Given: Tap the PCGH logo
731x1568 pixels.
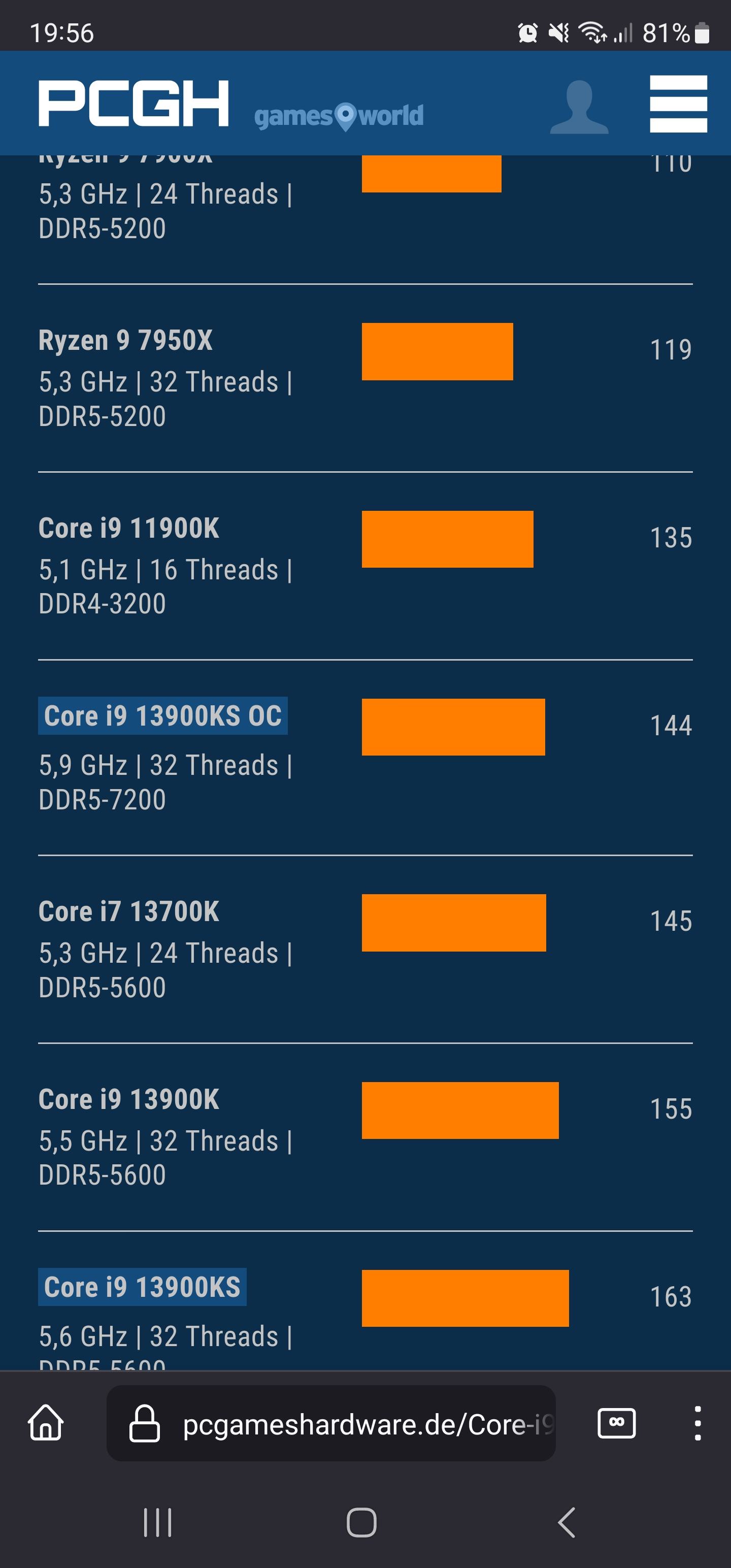Looking at the screenshot, I should coord(134,104).
